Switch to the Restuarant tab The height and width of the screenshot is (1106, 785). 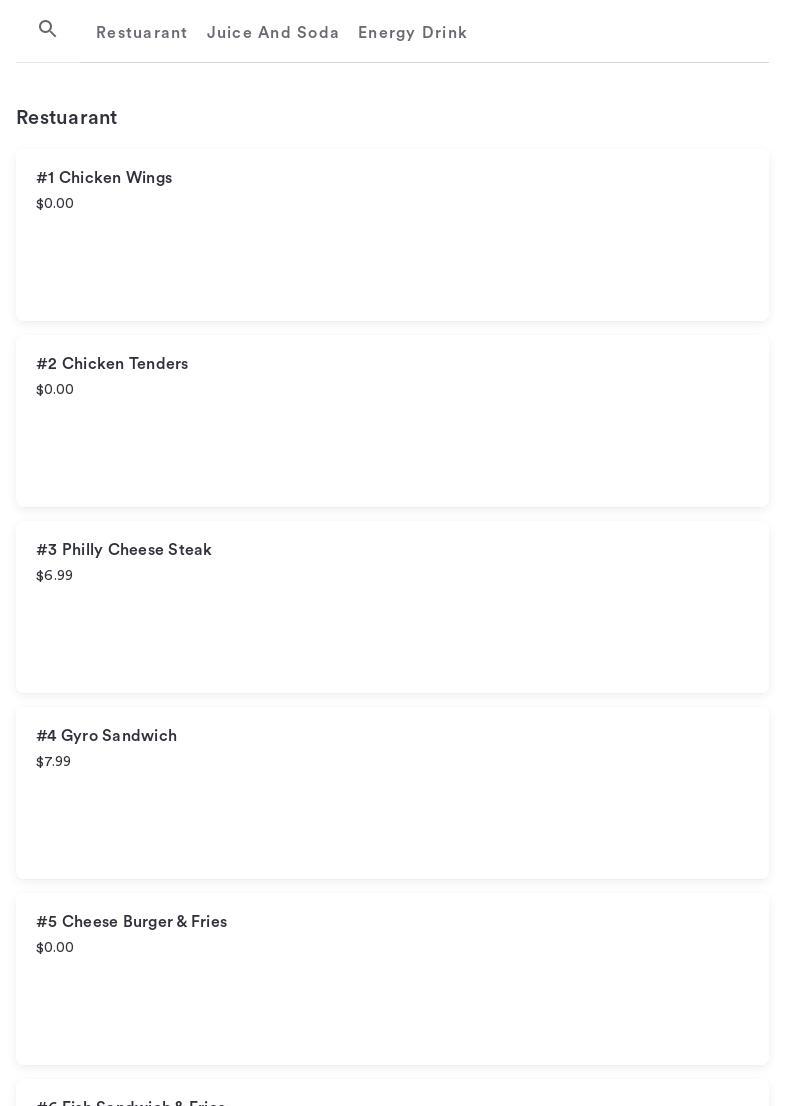point(142,33)
